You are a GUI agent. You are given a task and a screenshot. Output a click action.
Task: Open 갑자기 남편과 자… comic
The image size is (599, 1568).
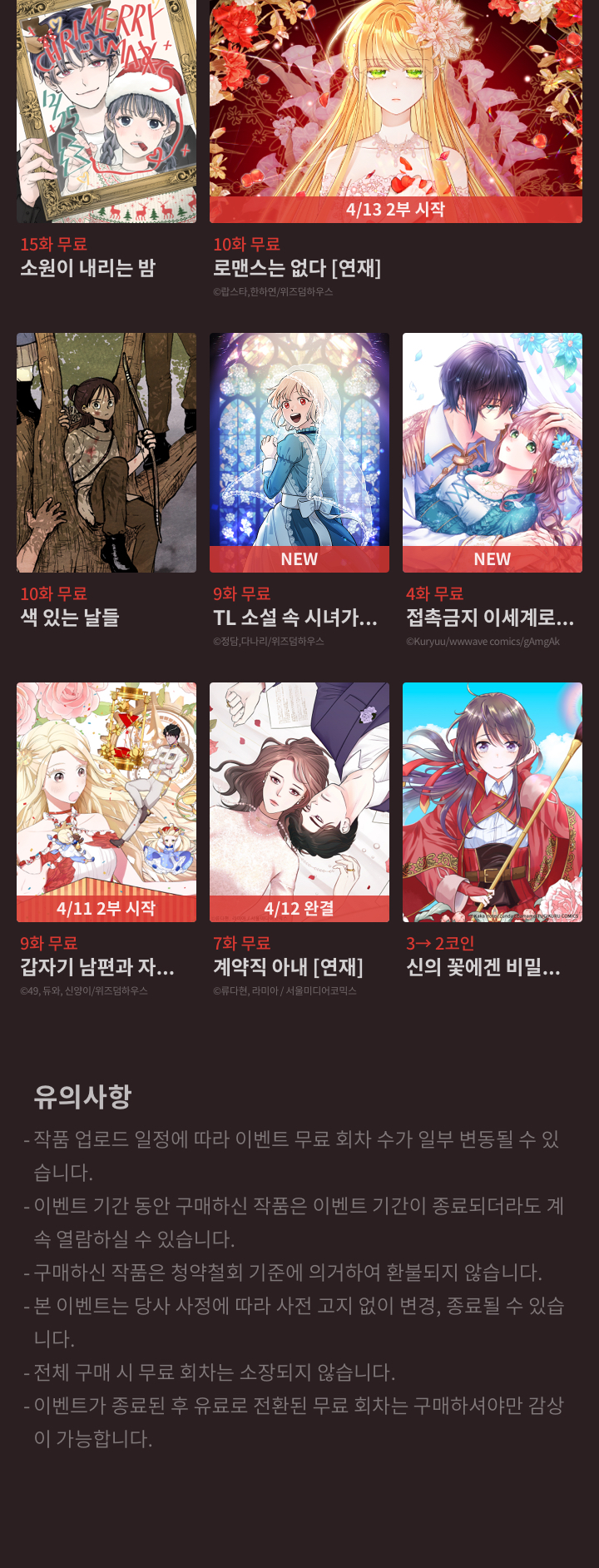tap(106, 802)
